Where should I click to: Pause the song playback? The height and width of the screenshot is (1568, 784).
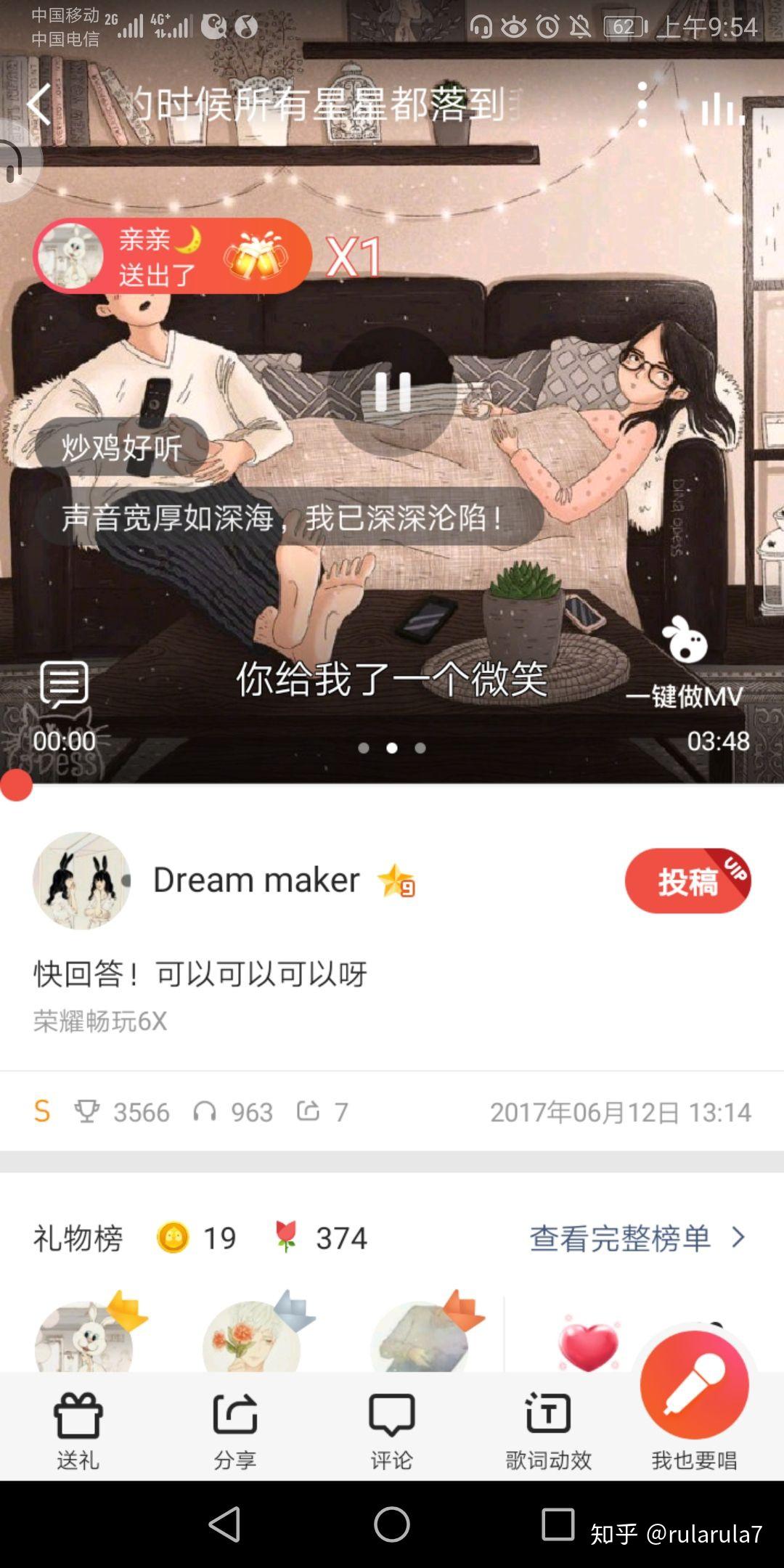click(393, 392)
